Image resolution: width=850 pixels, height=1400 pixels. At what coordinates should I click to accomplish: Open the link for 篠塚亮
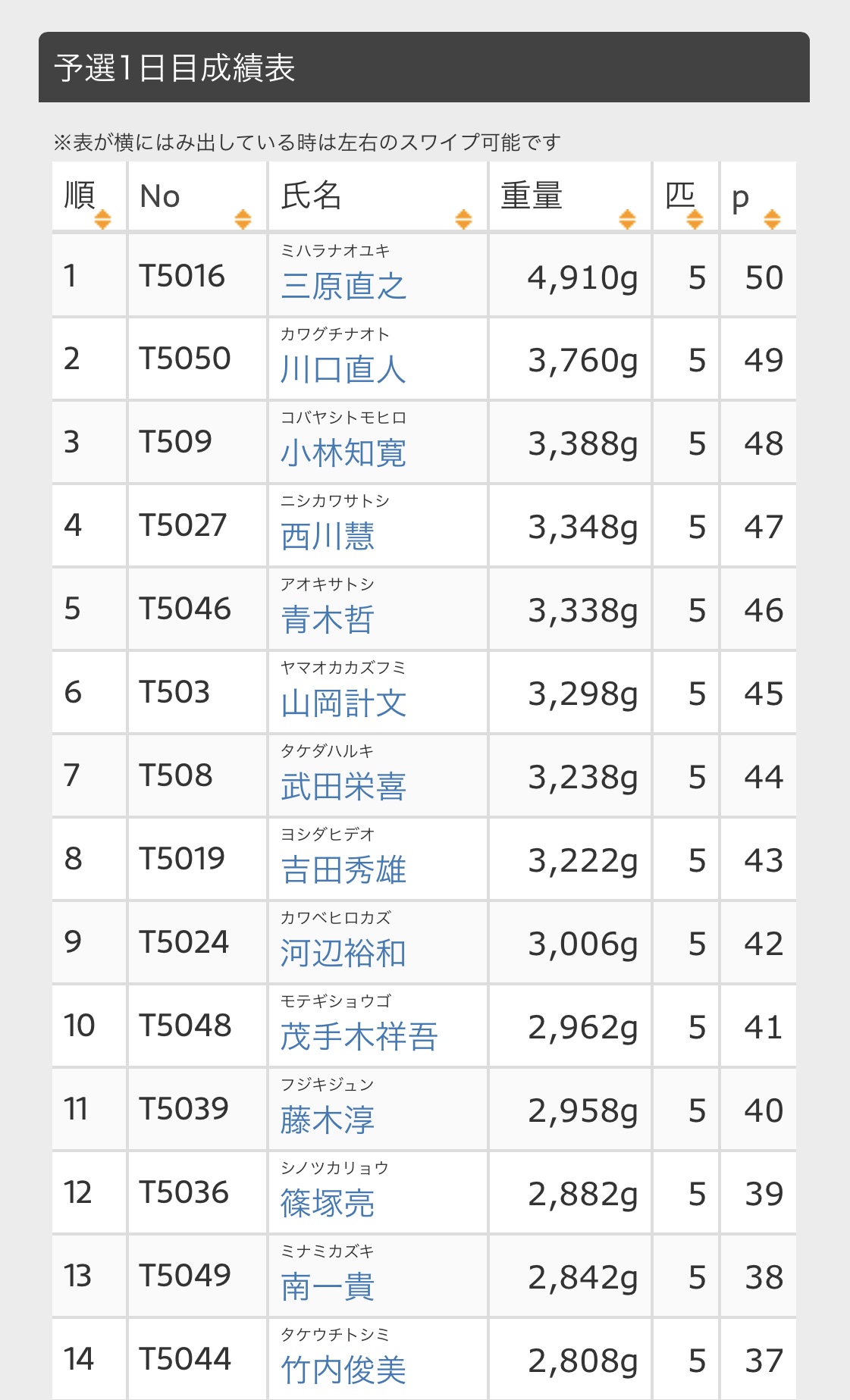coord(328,1204)
